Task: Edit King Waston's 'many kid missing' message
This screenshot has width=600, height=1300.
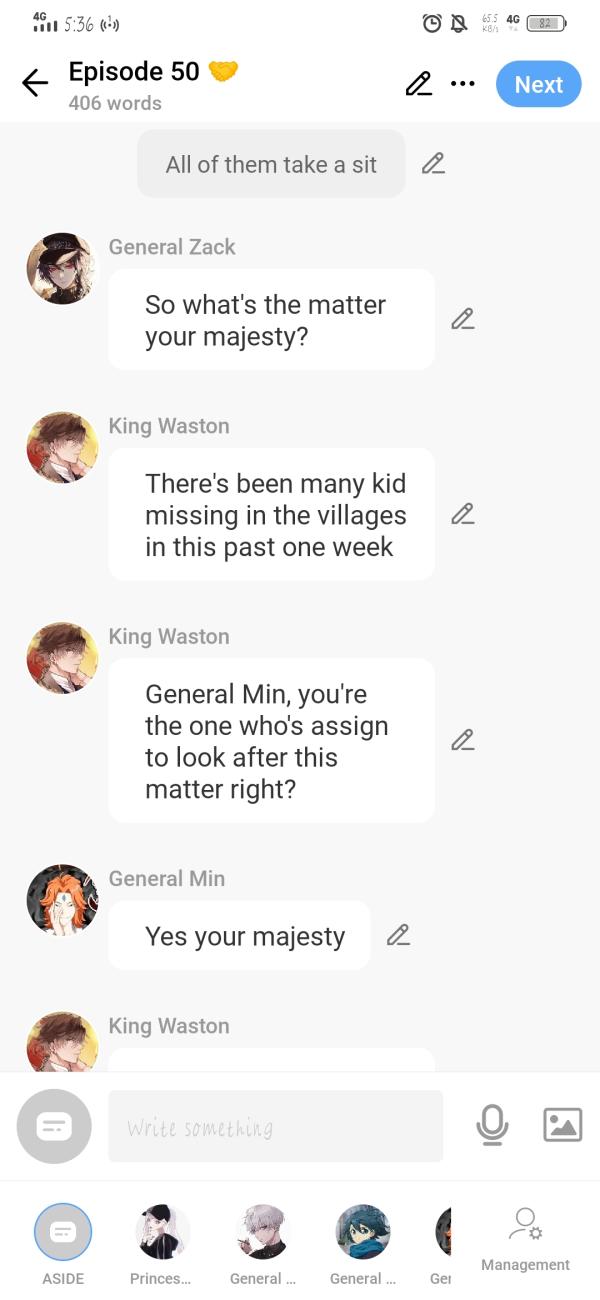Action: [462, 514]
